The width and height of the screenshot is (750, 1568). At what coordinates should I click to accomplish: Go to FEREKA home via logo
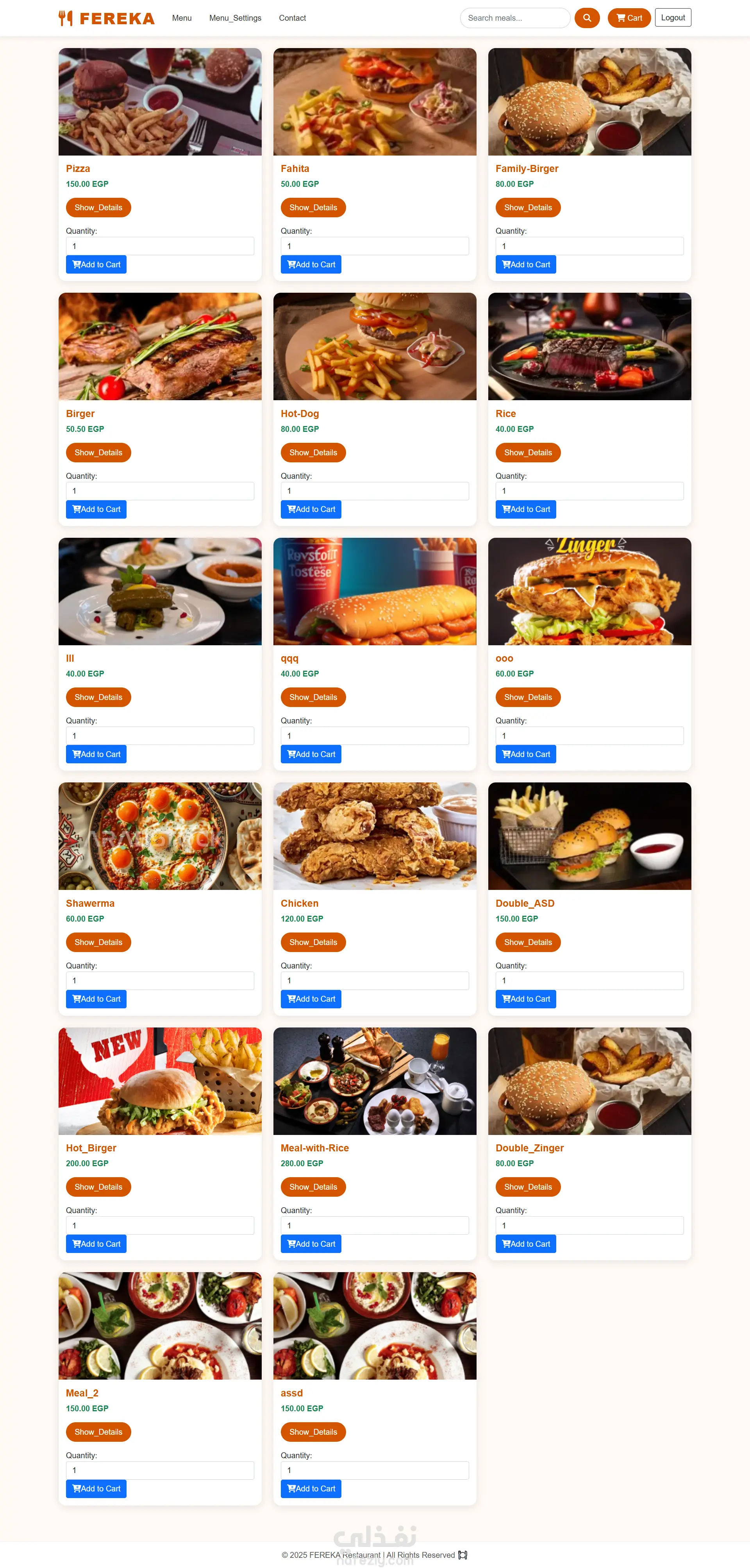[107, 18]
